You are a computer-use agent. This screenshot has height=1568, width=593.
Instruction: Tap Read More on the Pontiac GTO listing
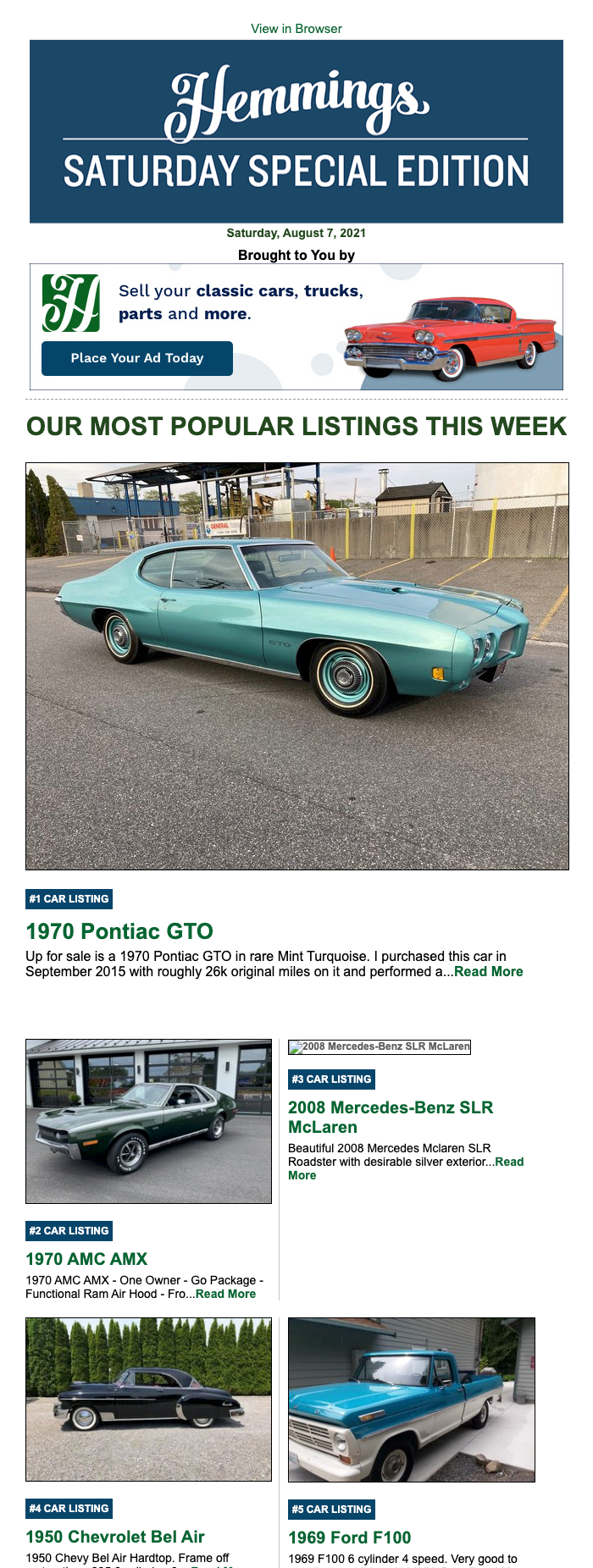click(489, 972)
